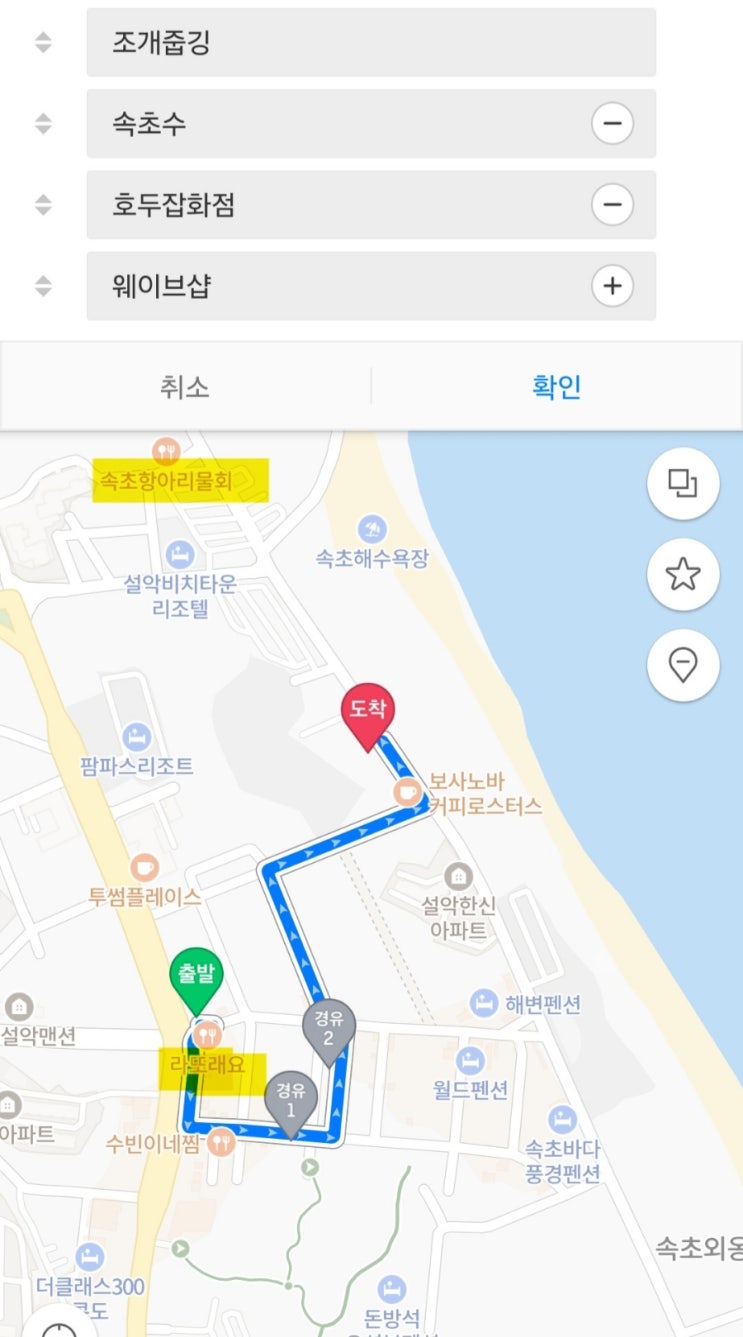Tap the 조개줍깅 departure field
Image resolution: width=743 pixels, height=1337 pixels.
pyautogui.click(x=370, y=43)
